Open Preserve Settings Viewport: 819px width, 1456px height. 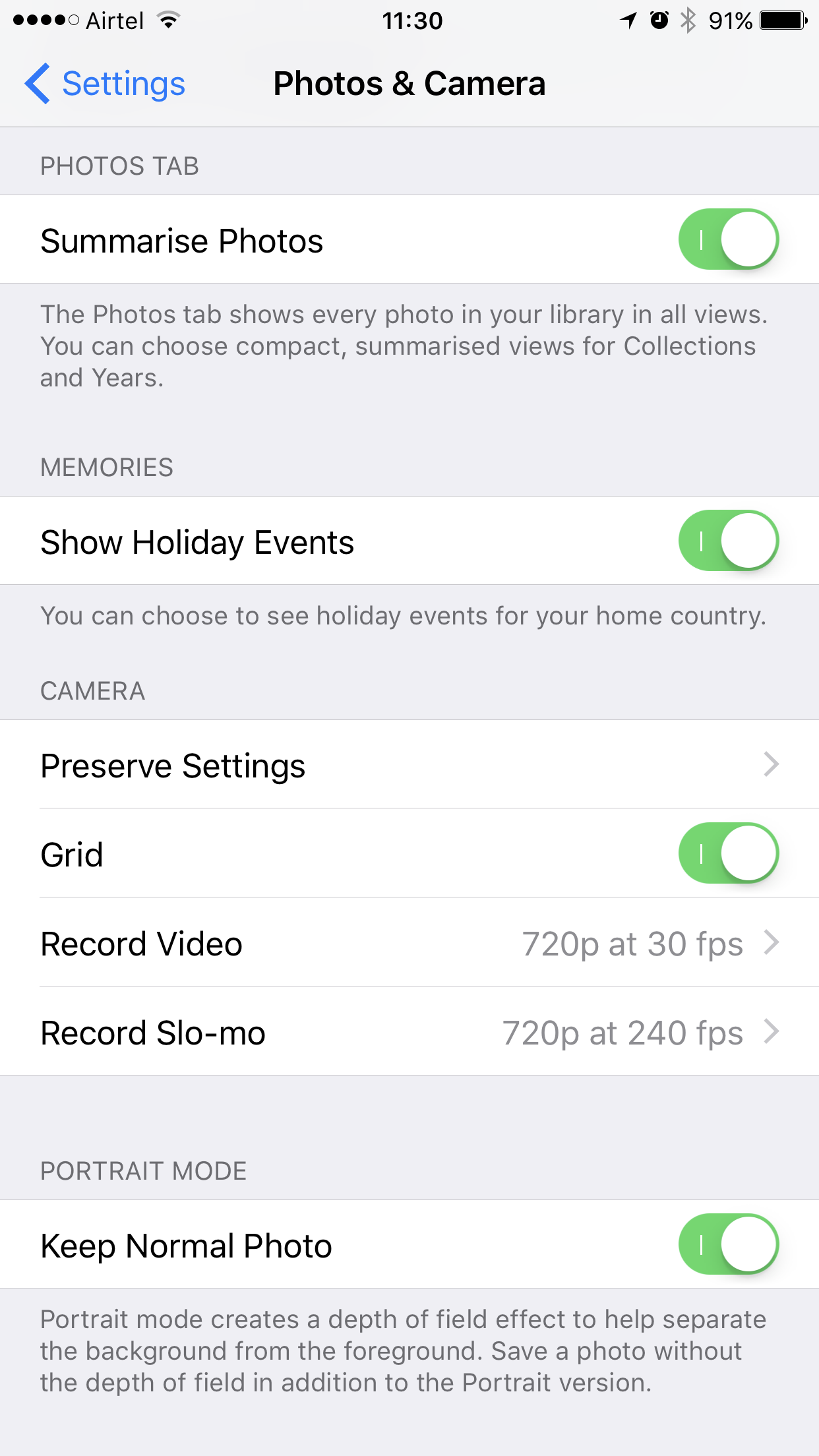409,765
